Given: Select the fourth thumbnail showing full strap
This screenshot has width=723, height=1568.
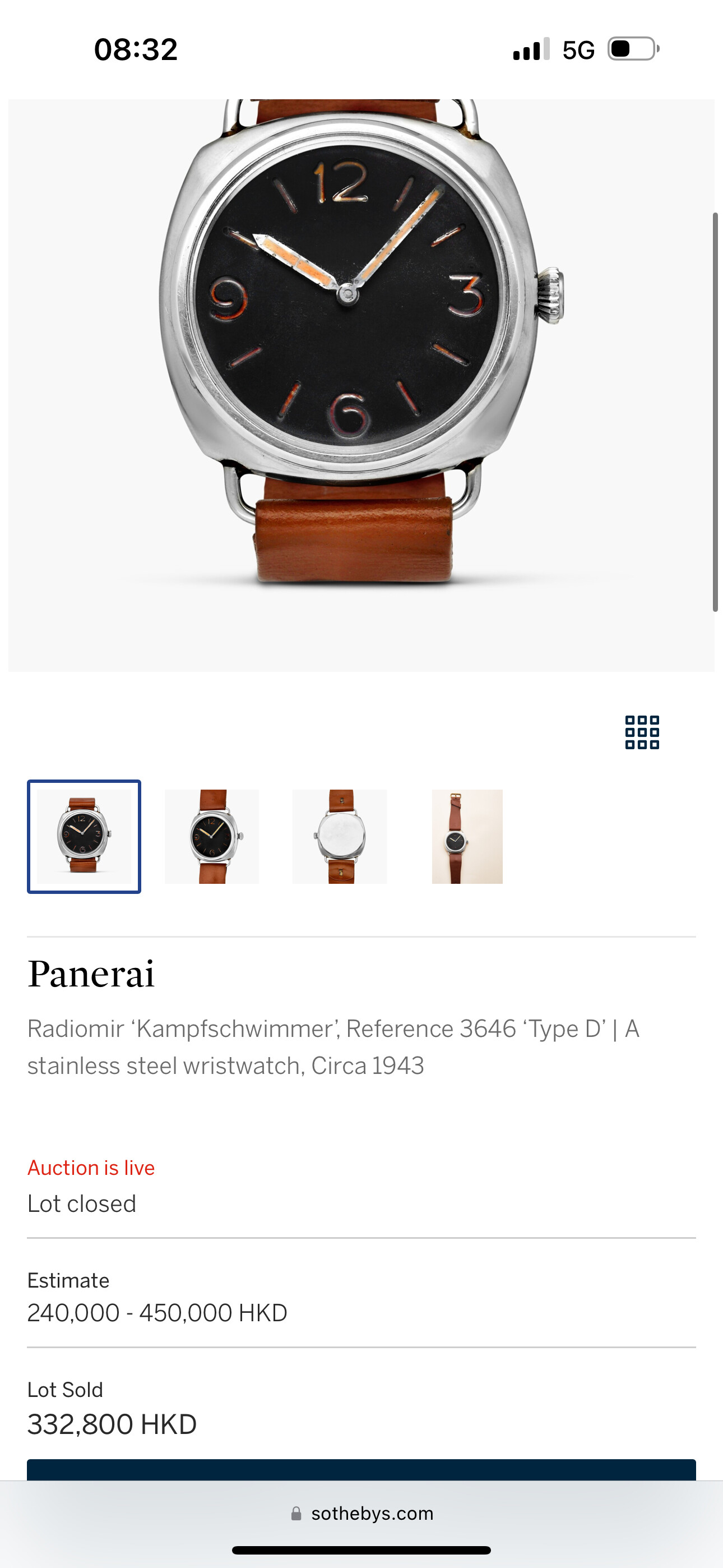Looking at the screenshot, I should click(467, 836).
